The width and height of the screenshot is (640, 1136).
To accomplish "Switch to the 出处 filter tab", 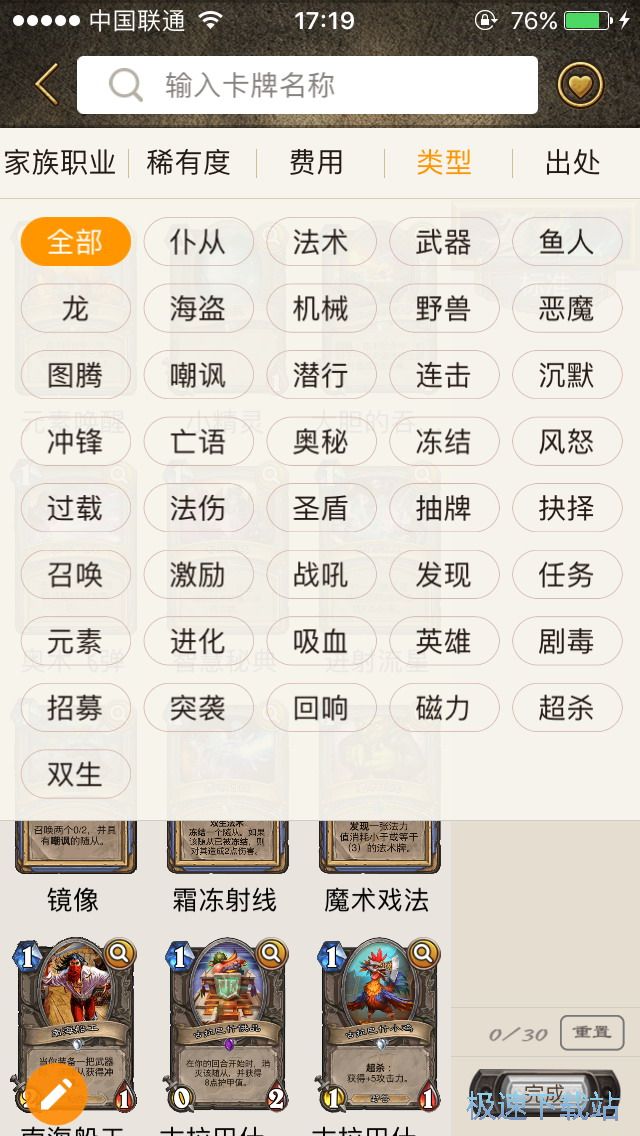I will tap(572, 163).
